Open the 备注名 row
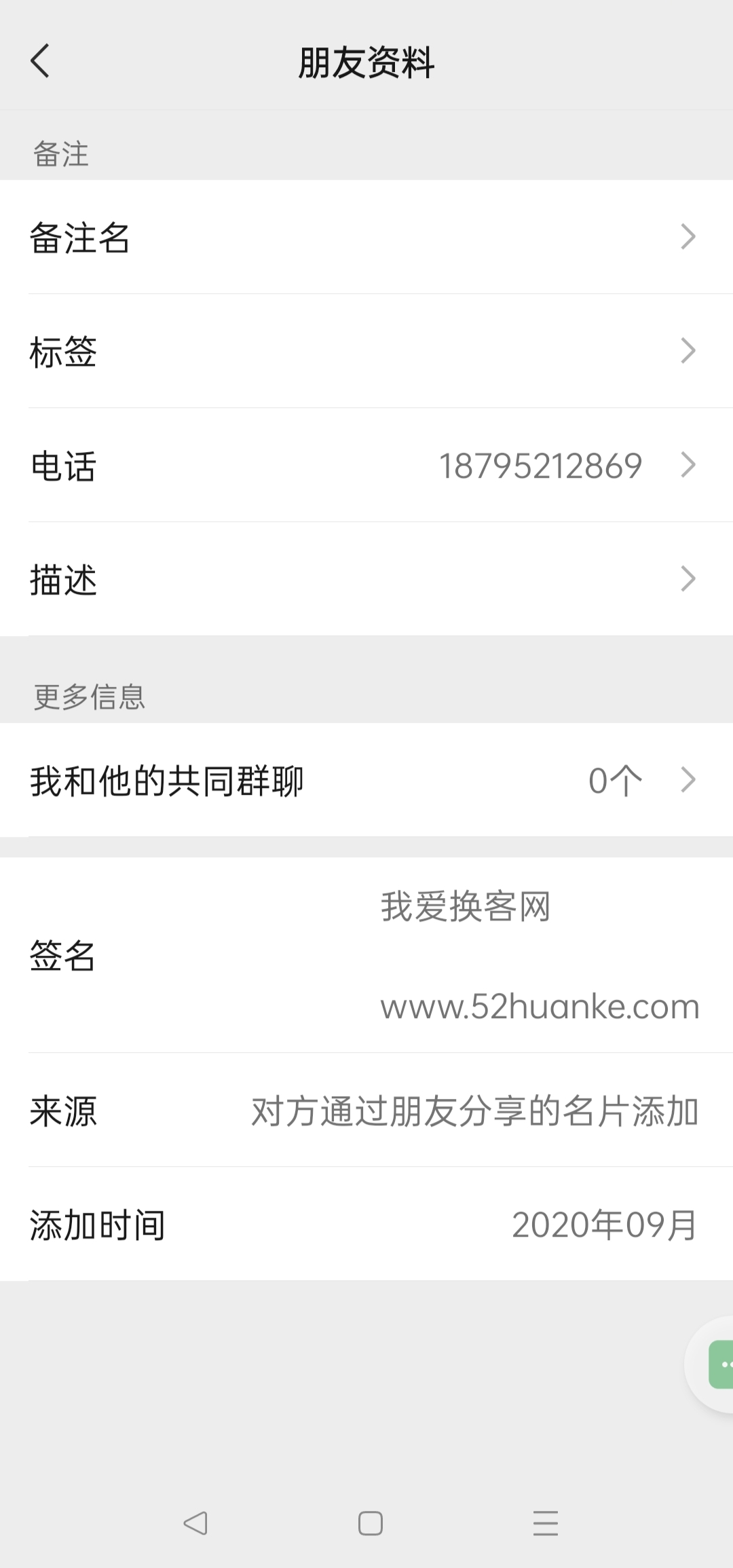 coord(366,237)
